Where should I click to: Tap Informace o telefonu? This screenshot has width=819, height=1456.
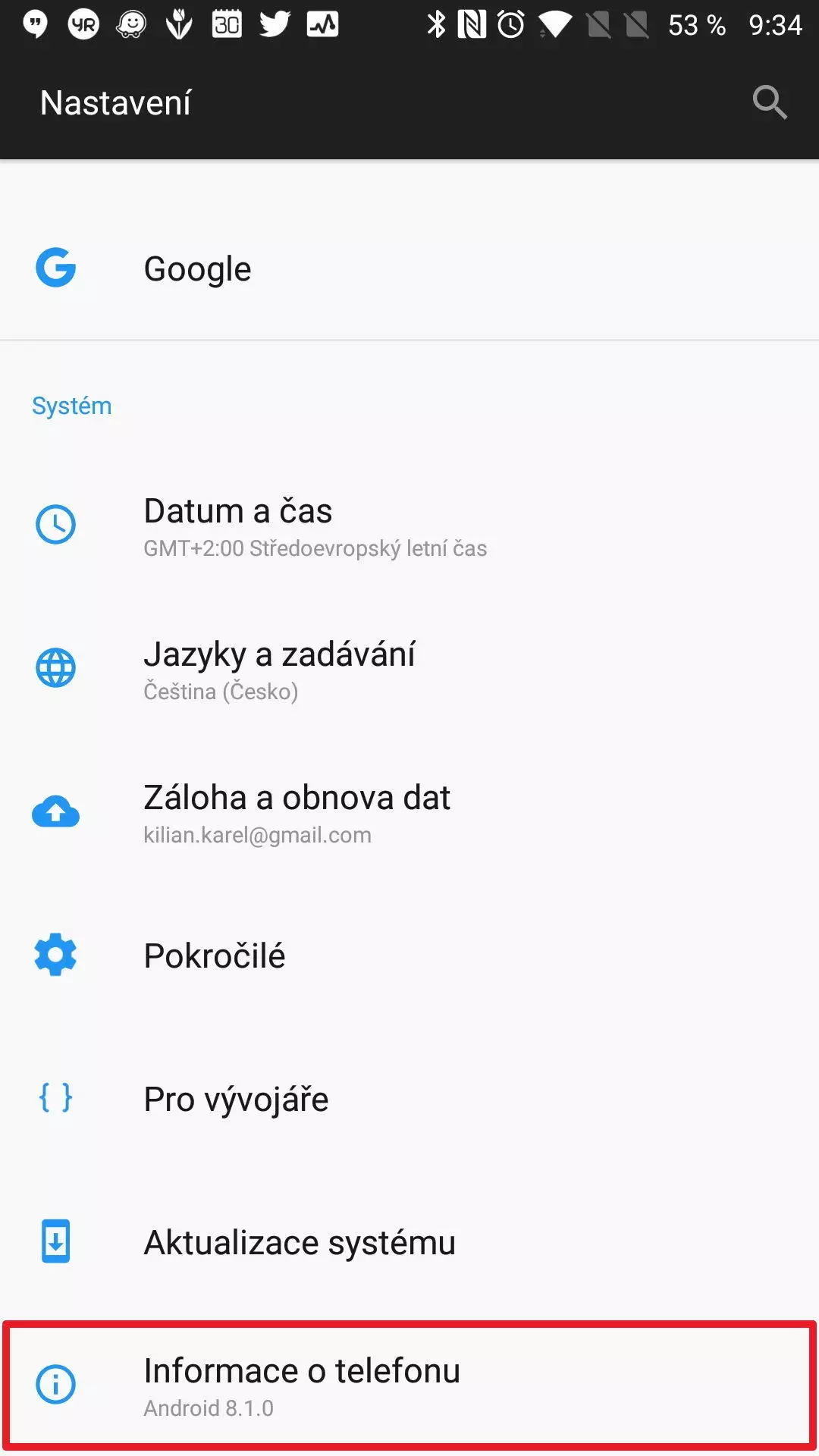click(409, 1385)
